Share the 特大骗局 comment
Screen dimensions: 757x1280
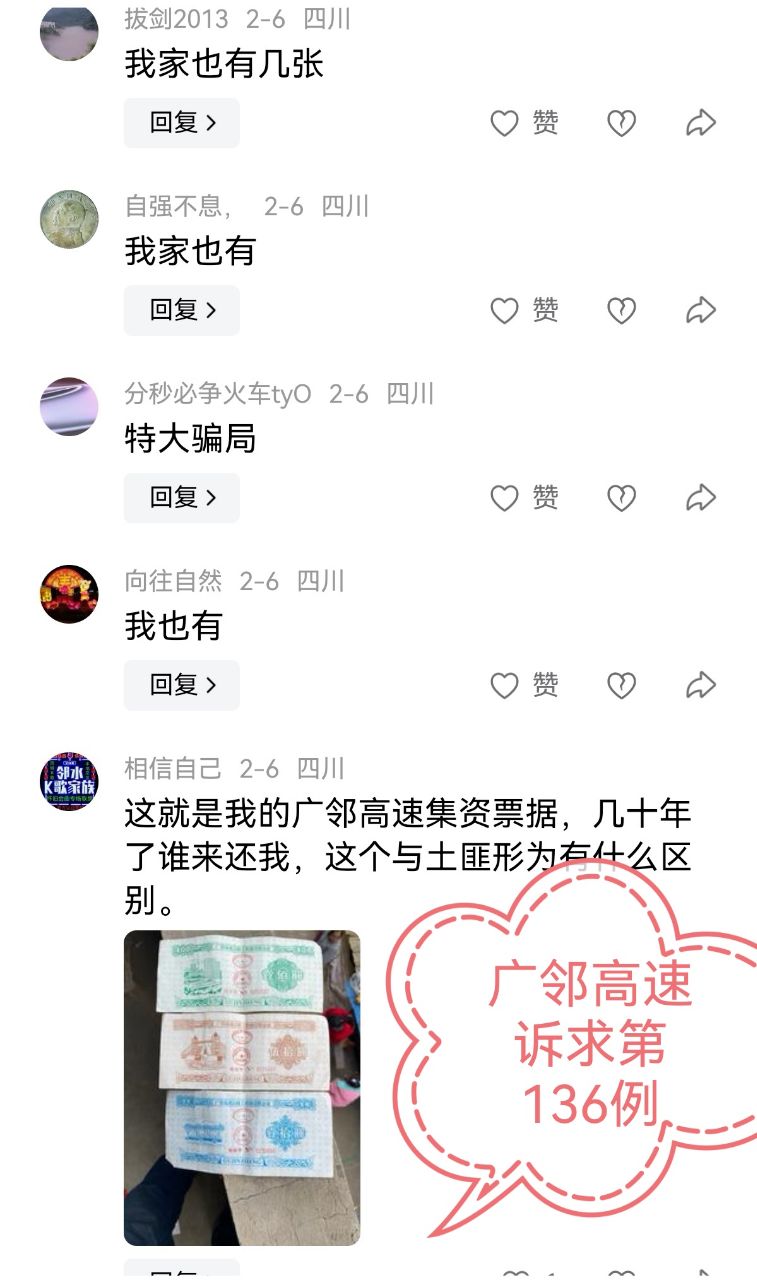[x=701, y=497]
